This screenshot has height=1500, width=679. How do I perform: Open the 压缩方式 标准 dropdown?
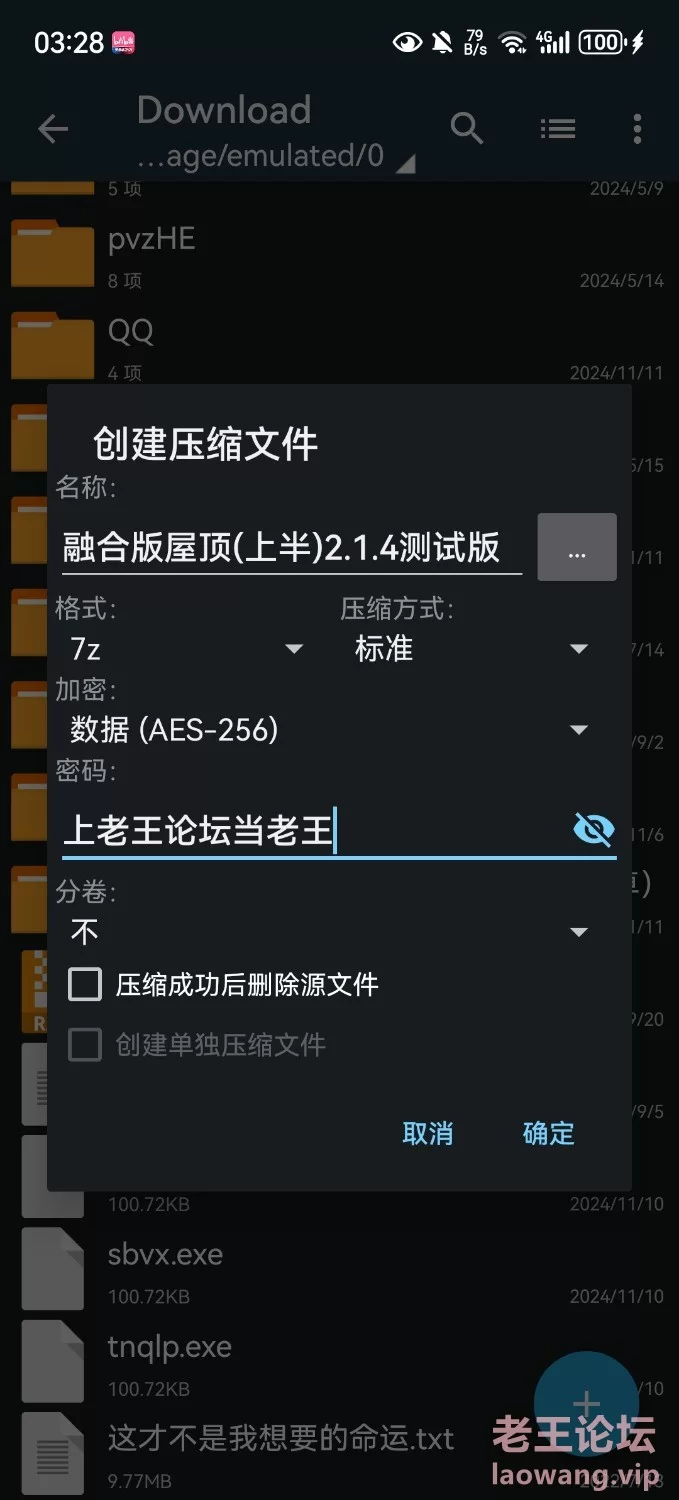(x=471, y=649)
